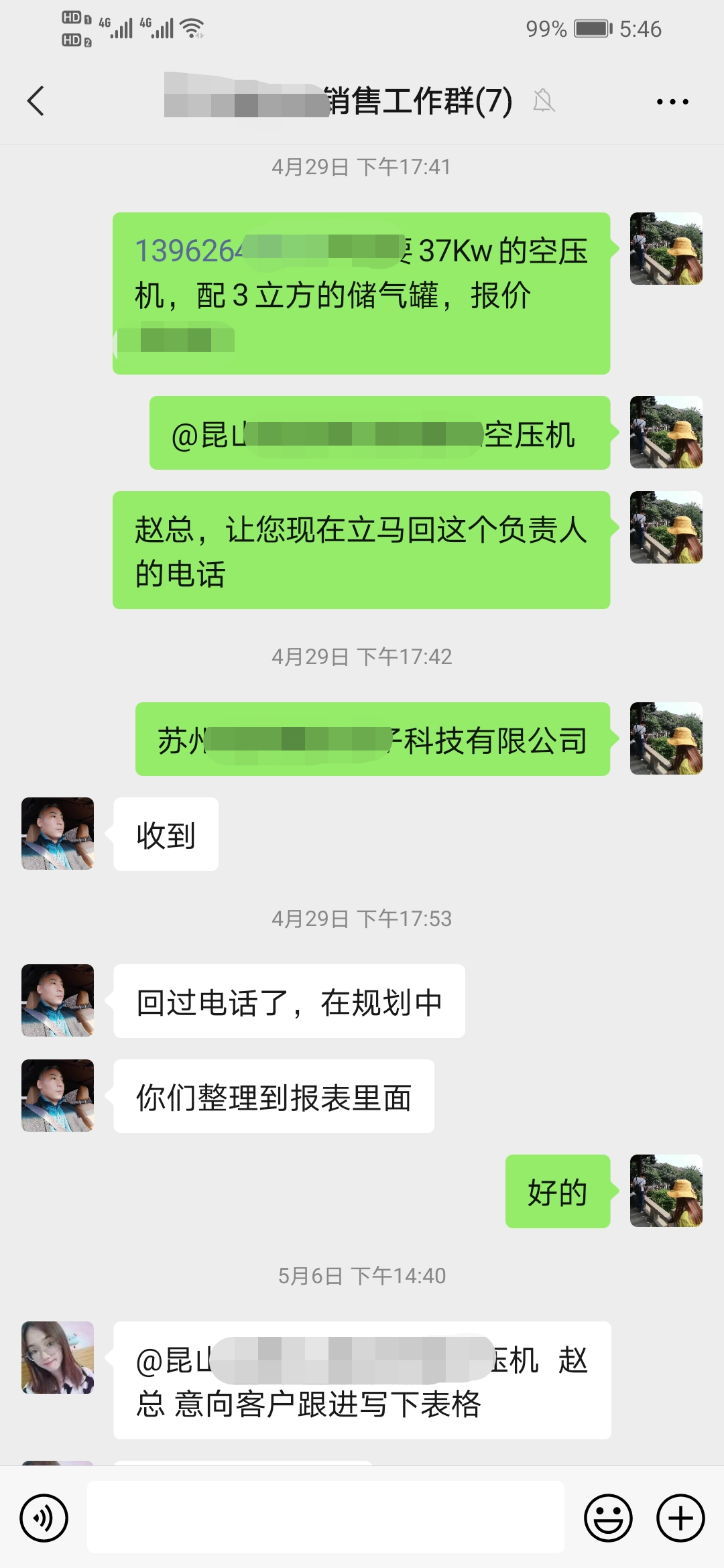Viewport: 724px width, 1568px height.
Task: Switch to voice message input
Action: (44, 1518)
